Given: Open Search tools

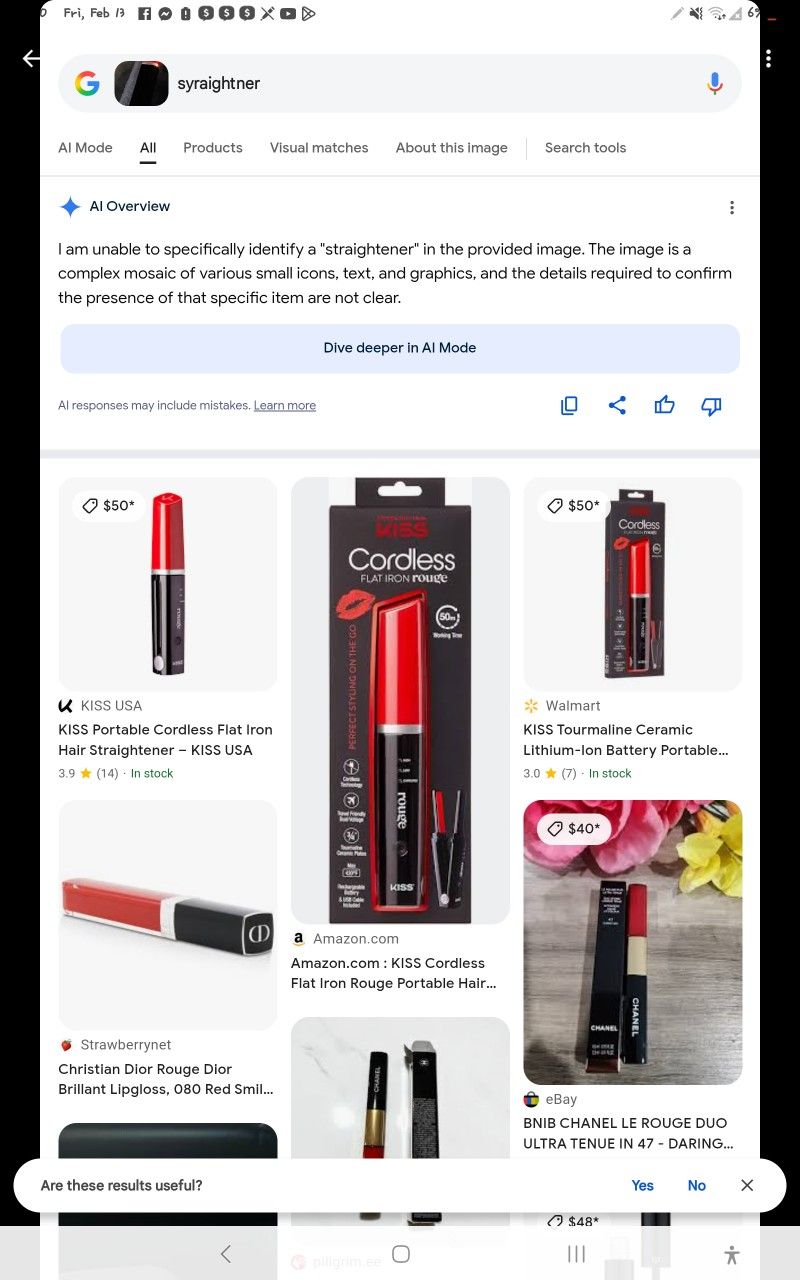Looking at the screenshot, I should (585, 148).
